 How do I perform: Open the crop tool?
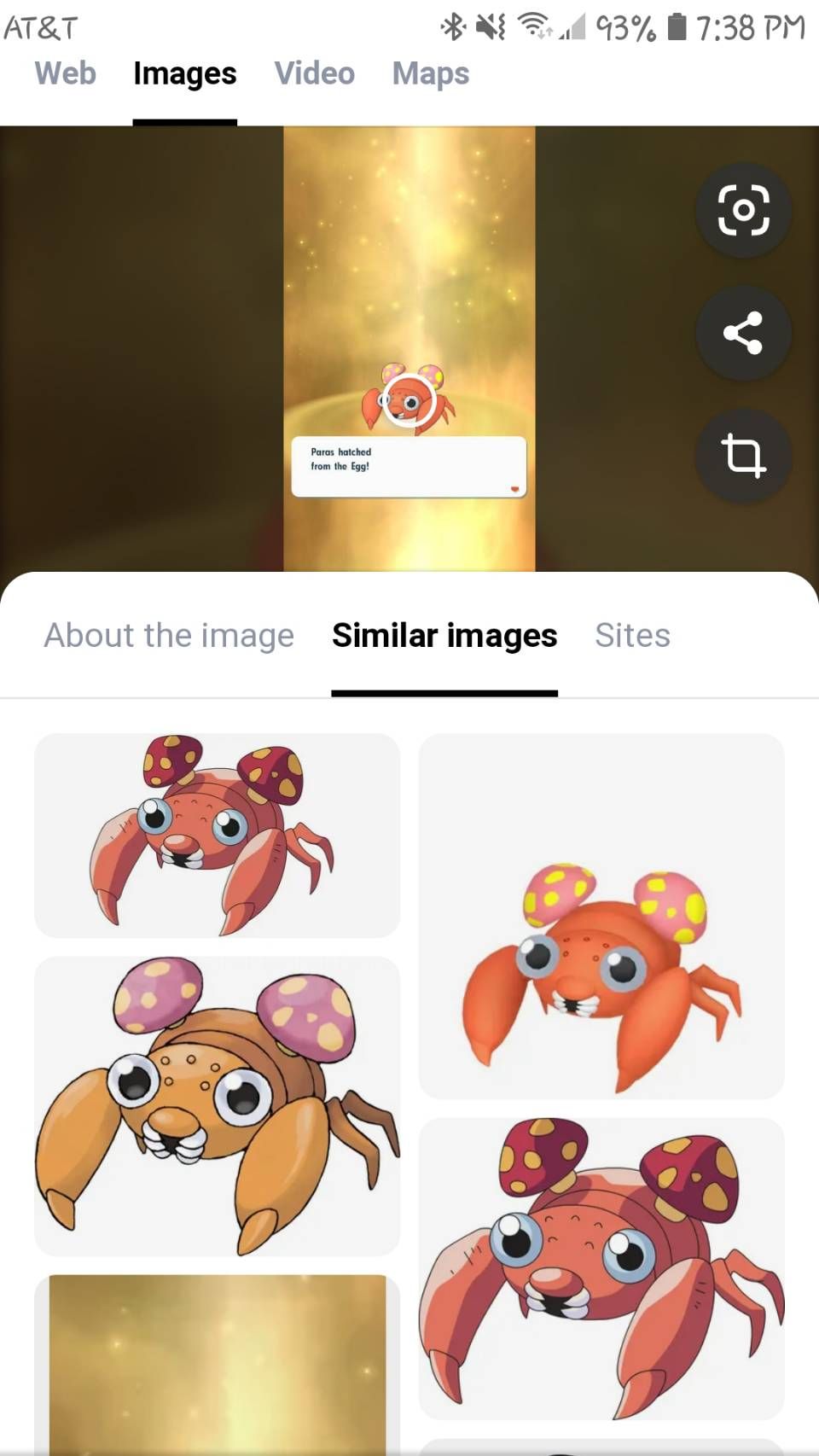[x=743, y=455]
